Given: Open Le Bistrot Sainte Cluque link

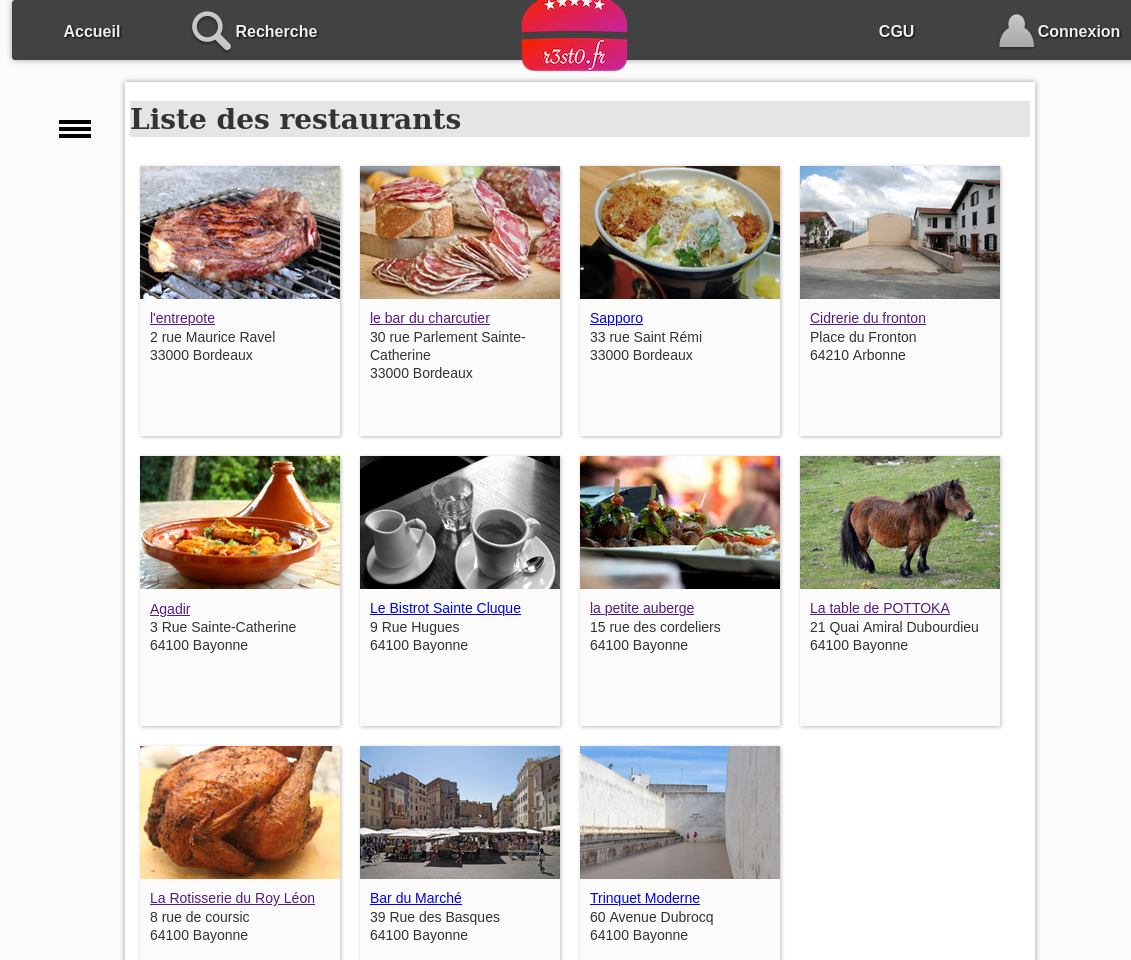Looking at the screenshot, I should tap(445, 608).
